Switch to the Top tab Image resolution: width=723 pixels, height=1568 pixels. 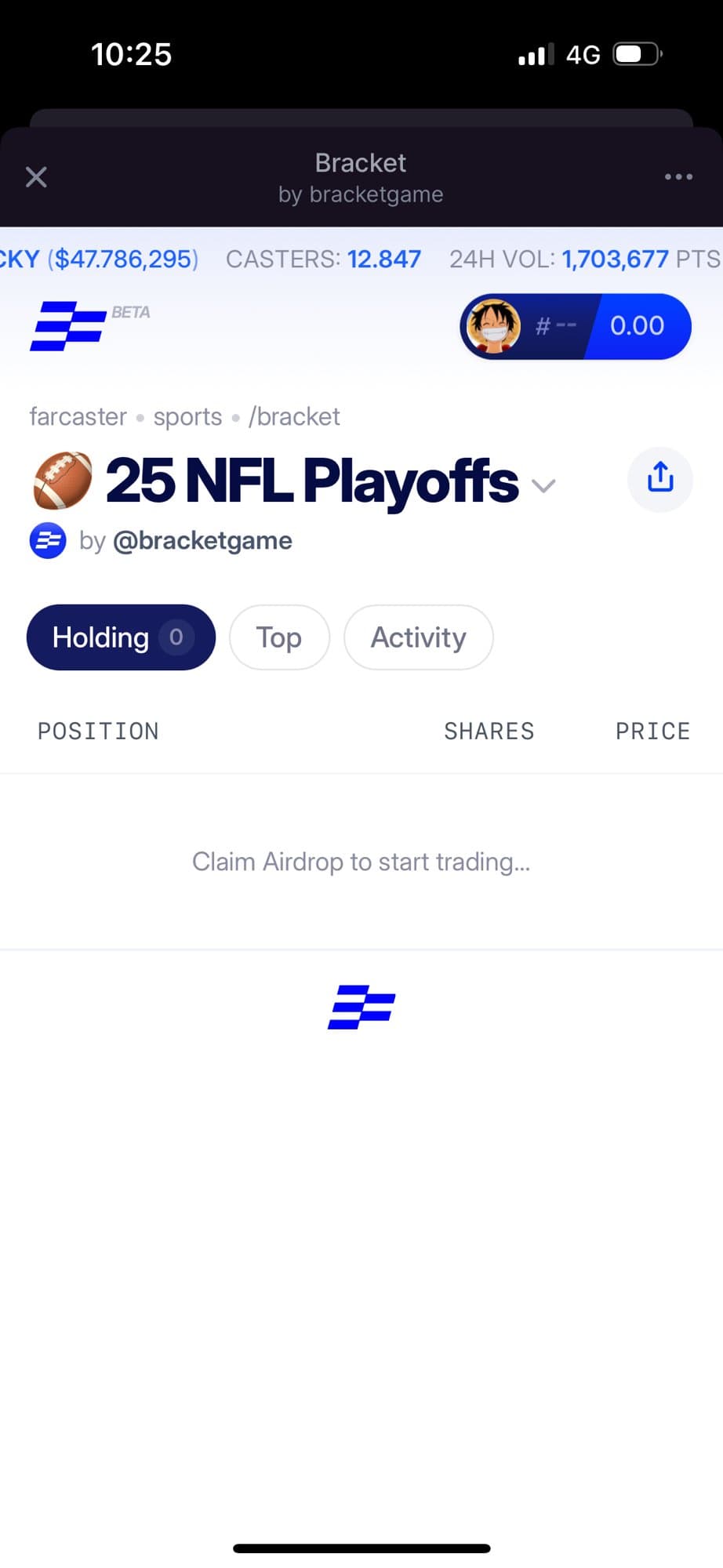279,637
